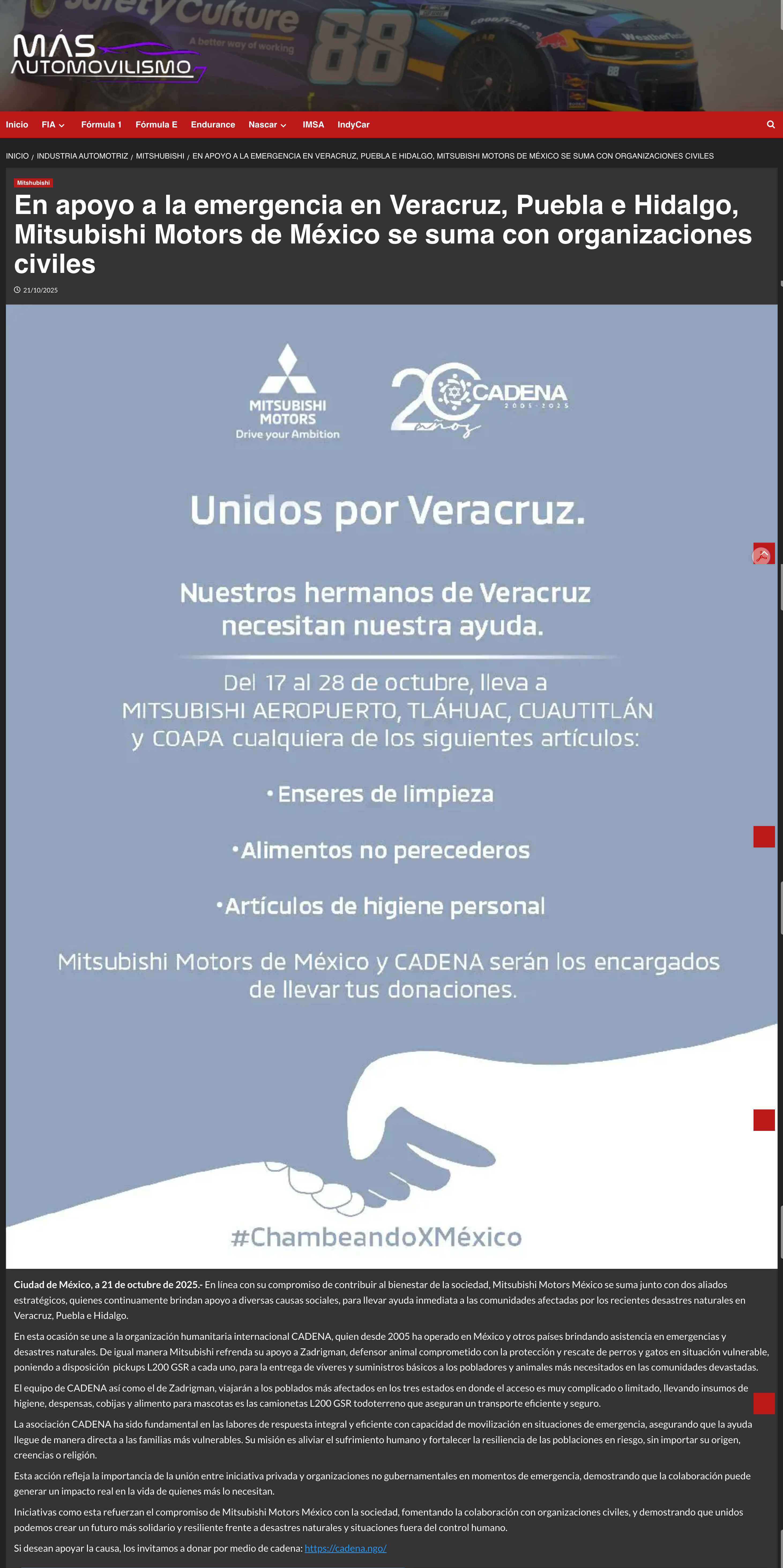Open the Fórmula E section

pos(156,125)
